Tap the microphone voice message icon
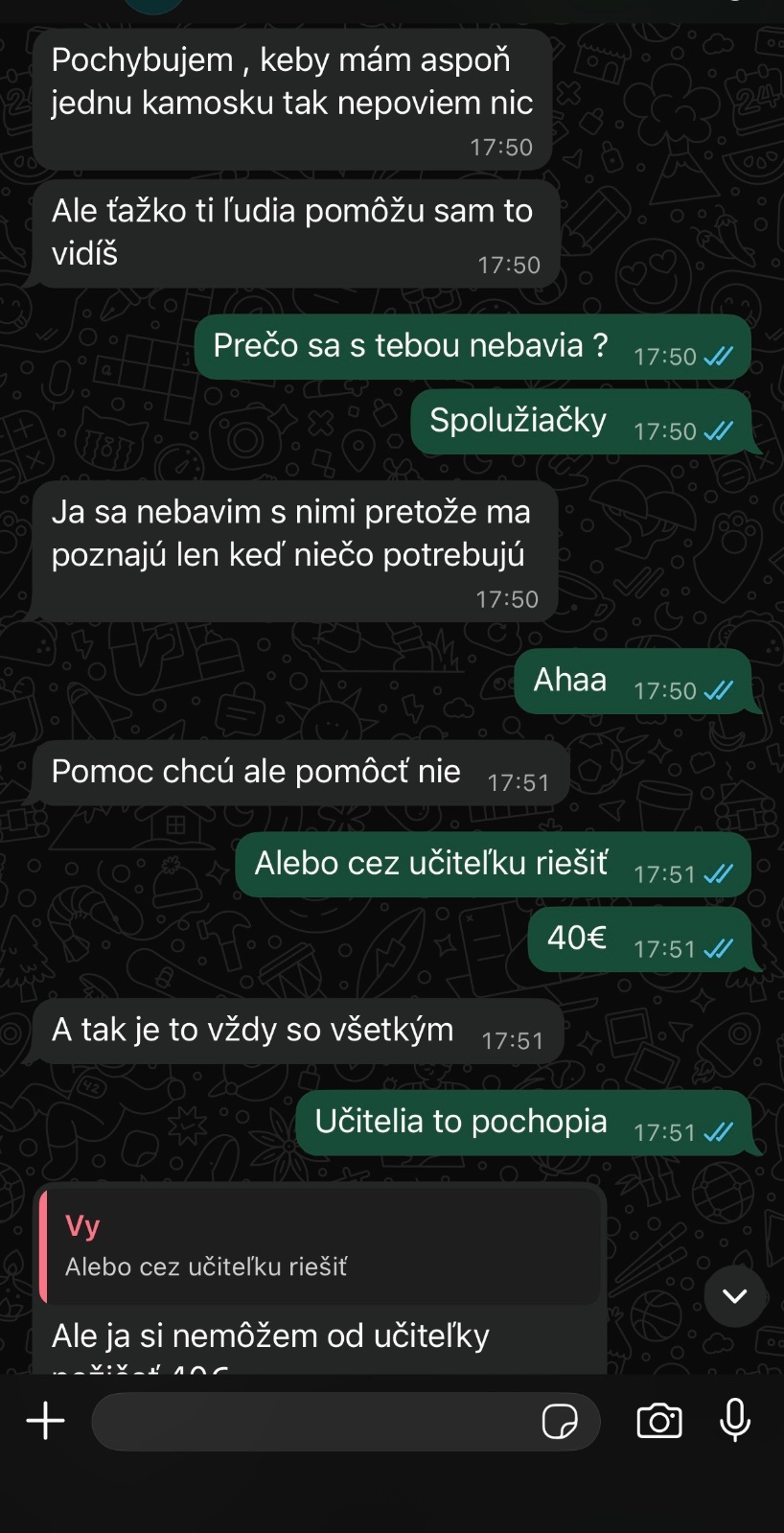 tap(735, 1420)
